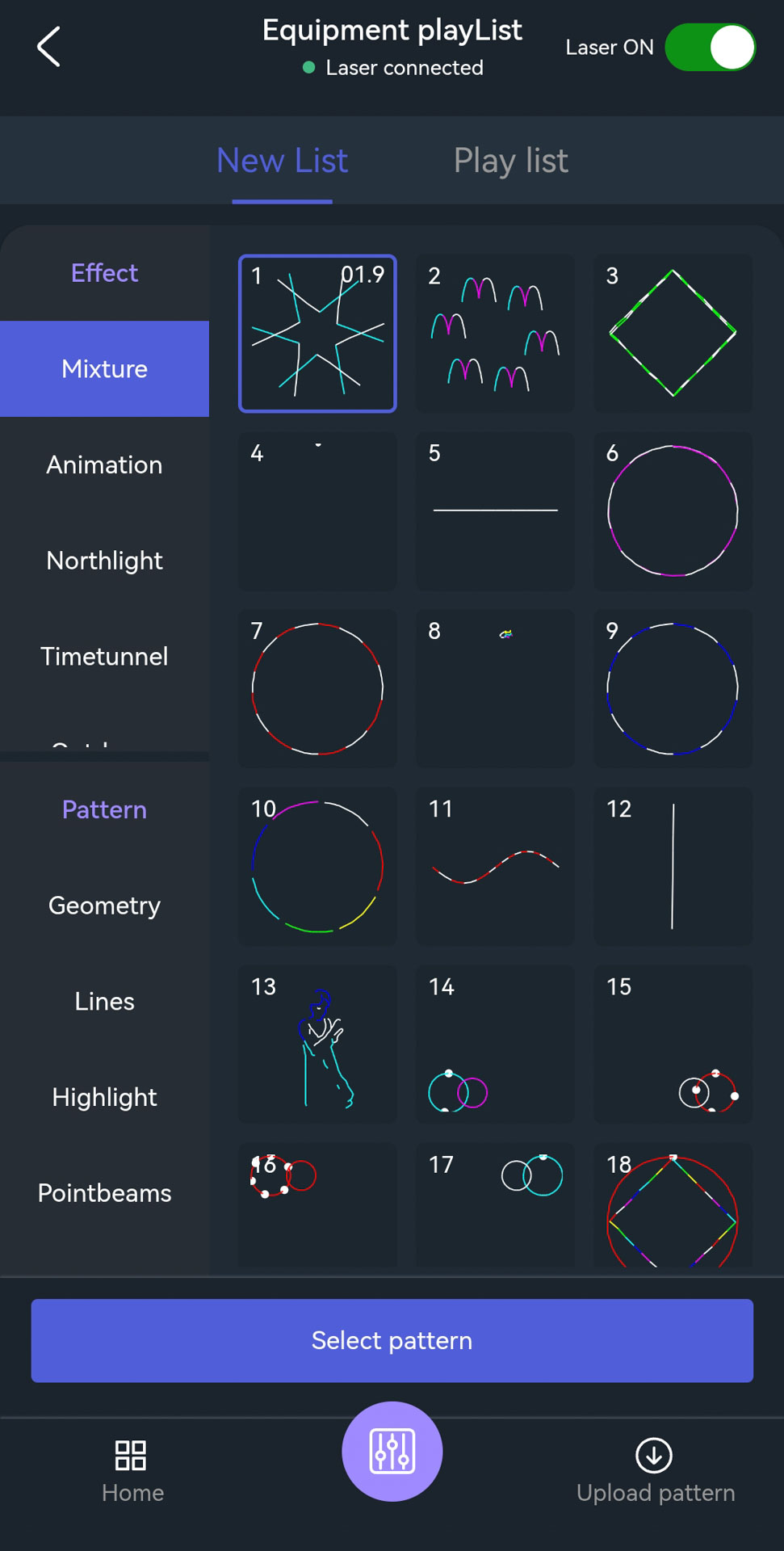Select the Timetunnel effect category

coord(104,657)
